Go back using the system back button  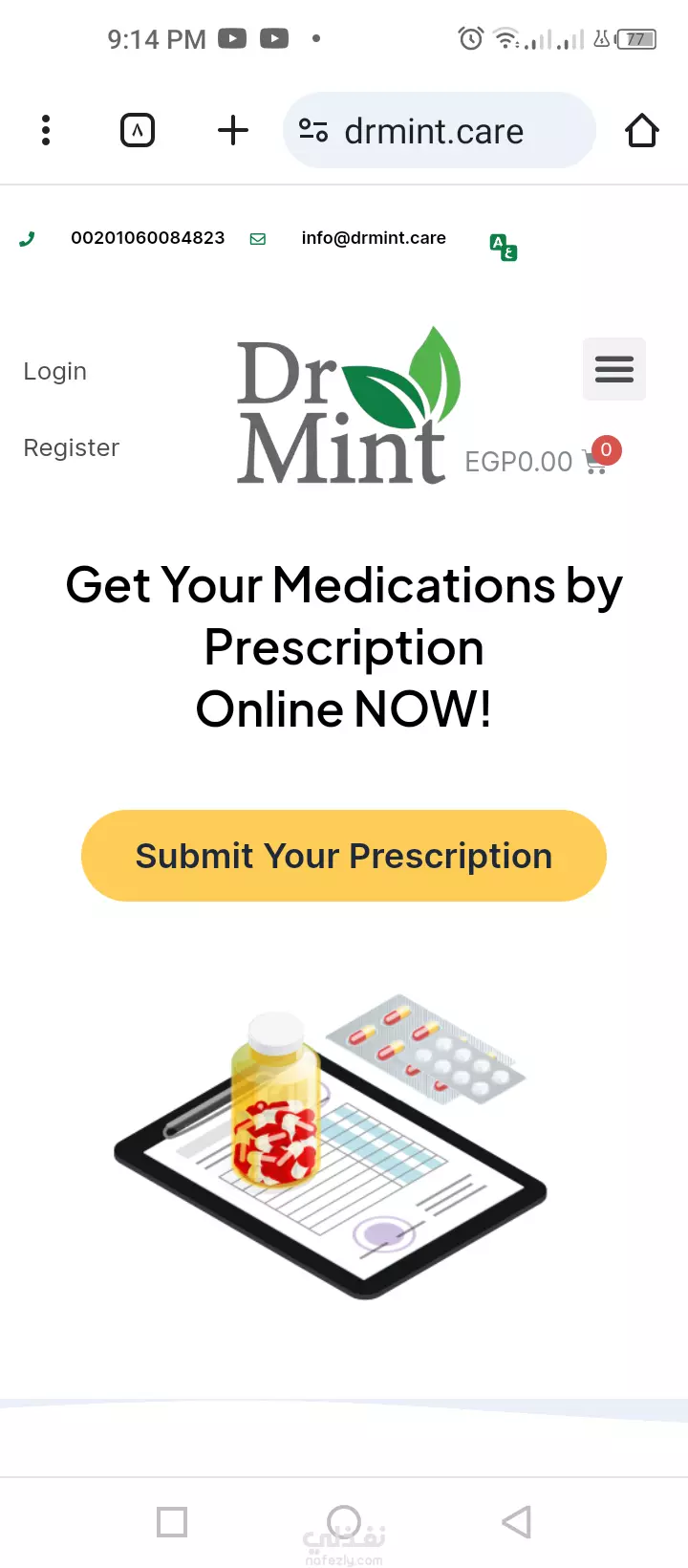click(x=516, y=1521)
